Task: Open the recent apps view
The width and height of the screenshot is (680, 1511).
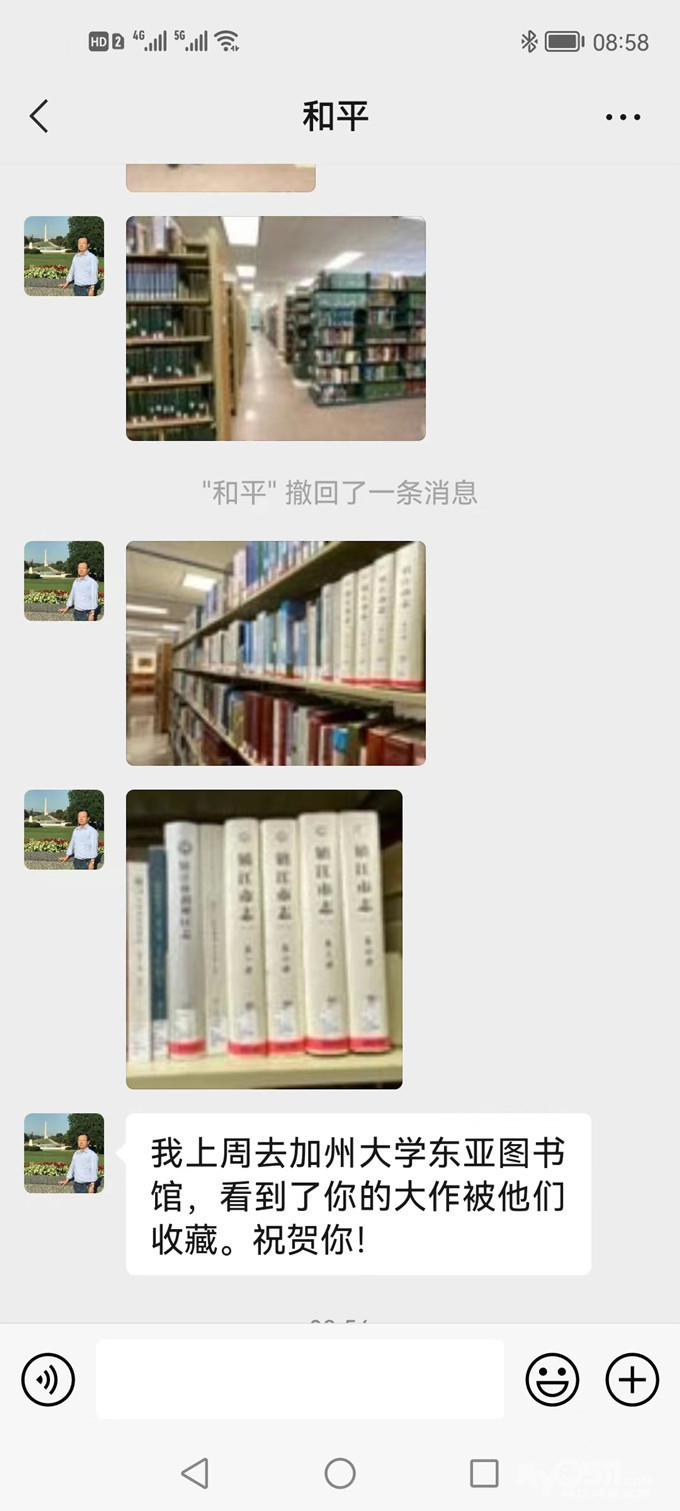Action: point(484,1473)
